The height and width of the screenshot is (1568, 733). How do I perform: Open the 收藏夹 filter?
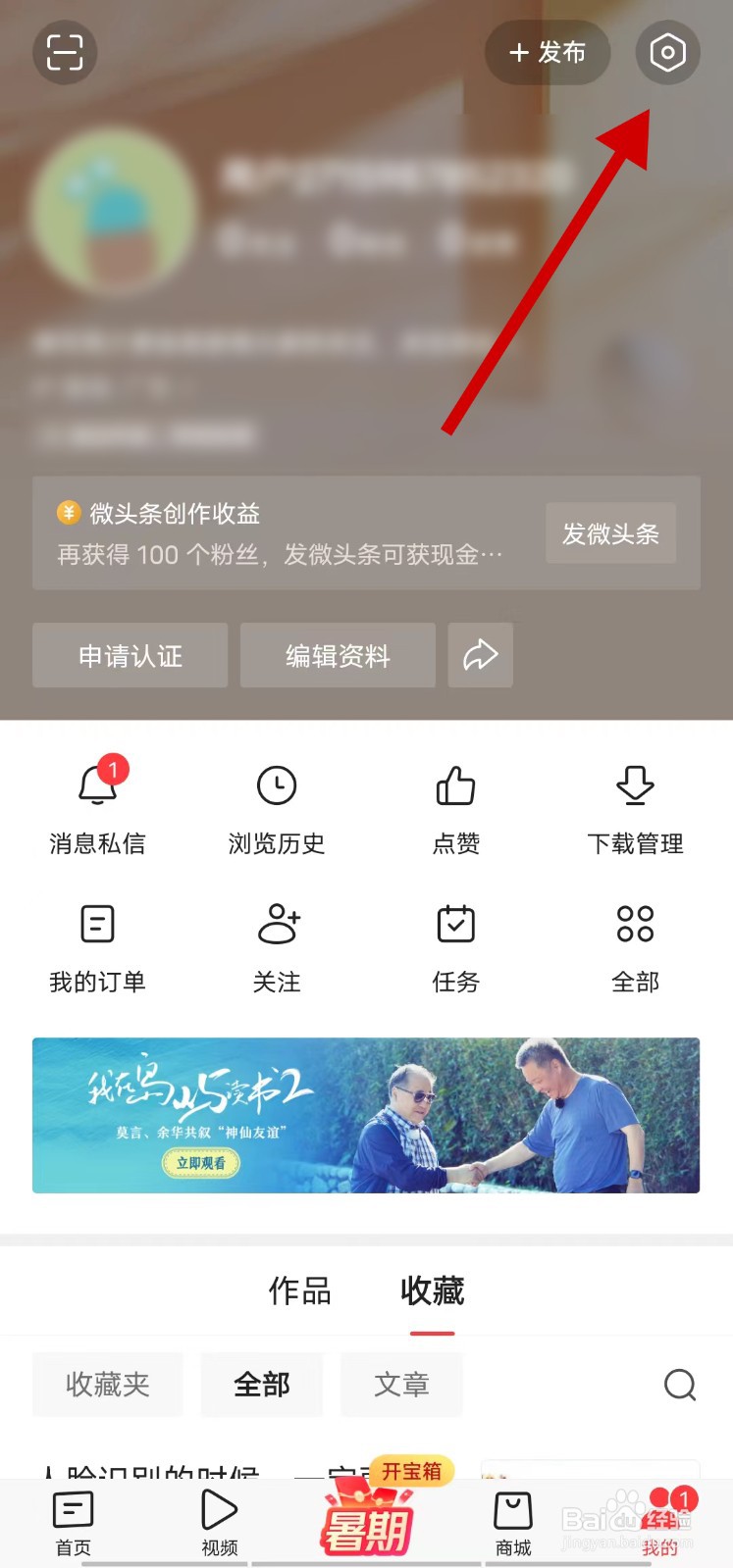[107, 1385]
